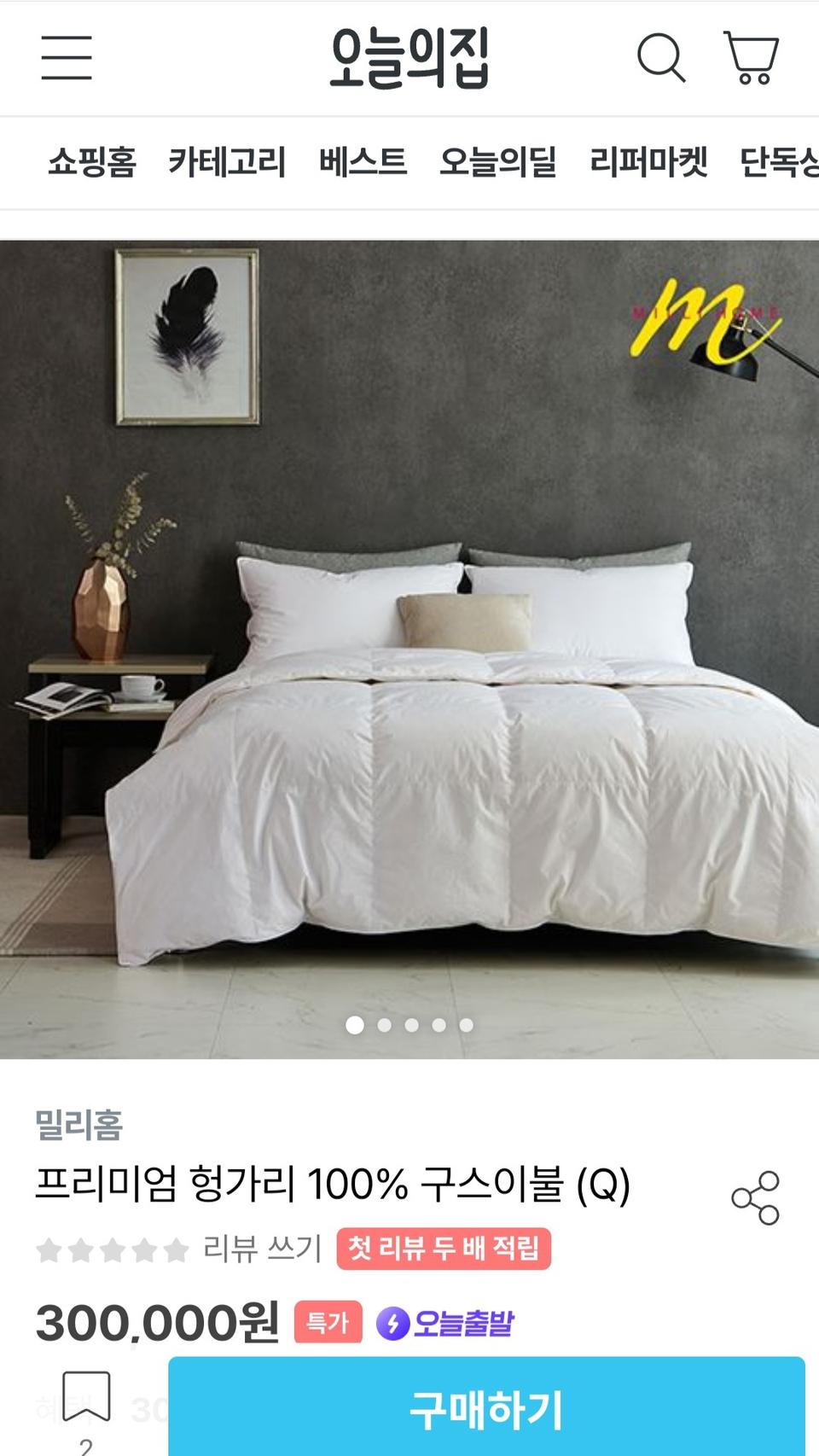
Task: Go to the 오늘의집 home logo
Action: 409,58
